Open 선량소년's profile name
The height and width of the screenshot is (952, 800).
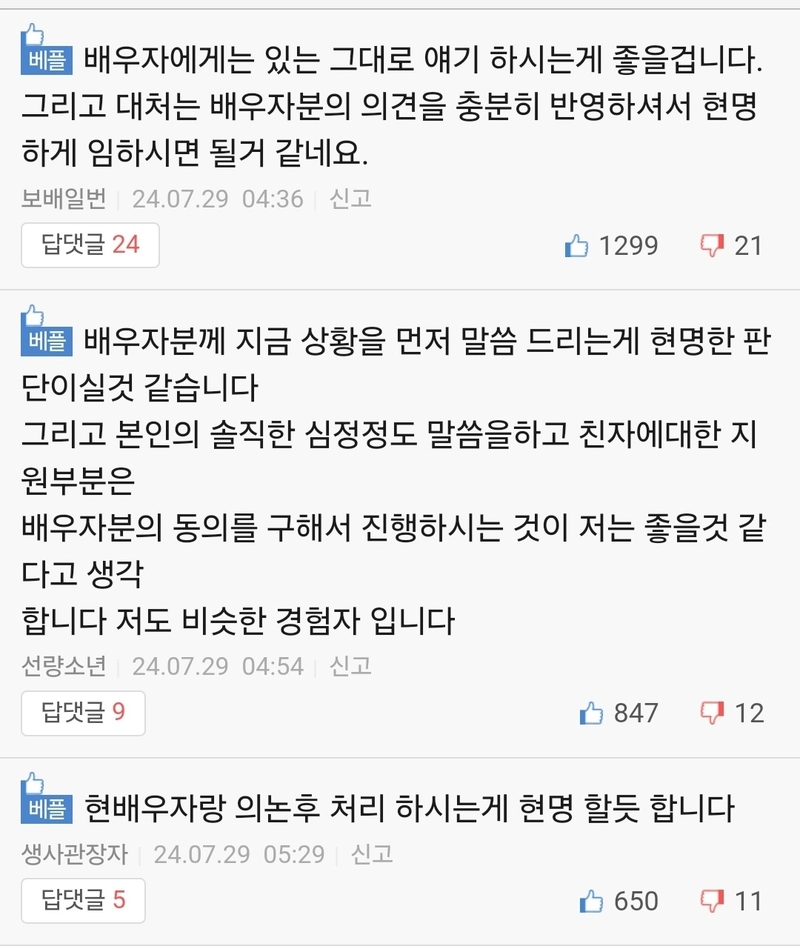coord(63,666)
